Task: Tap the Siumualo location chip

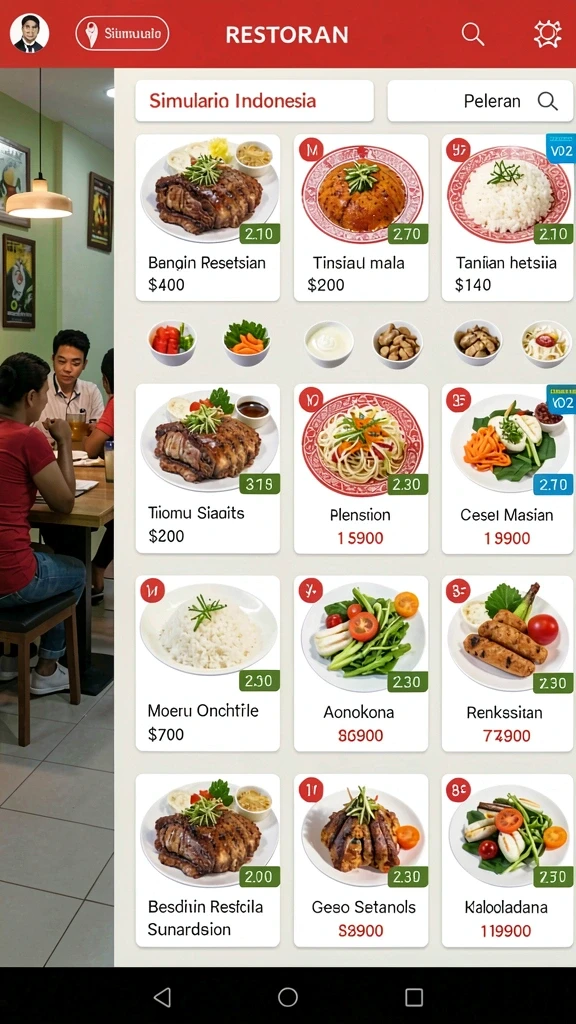Action: [122, 33]
